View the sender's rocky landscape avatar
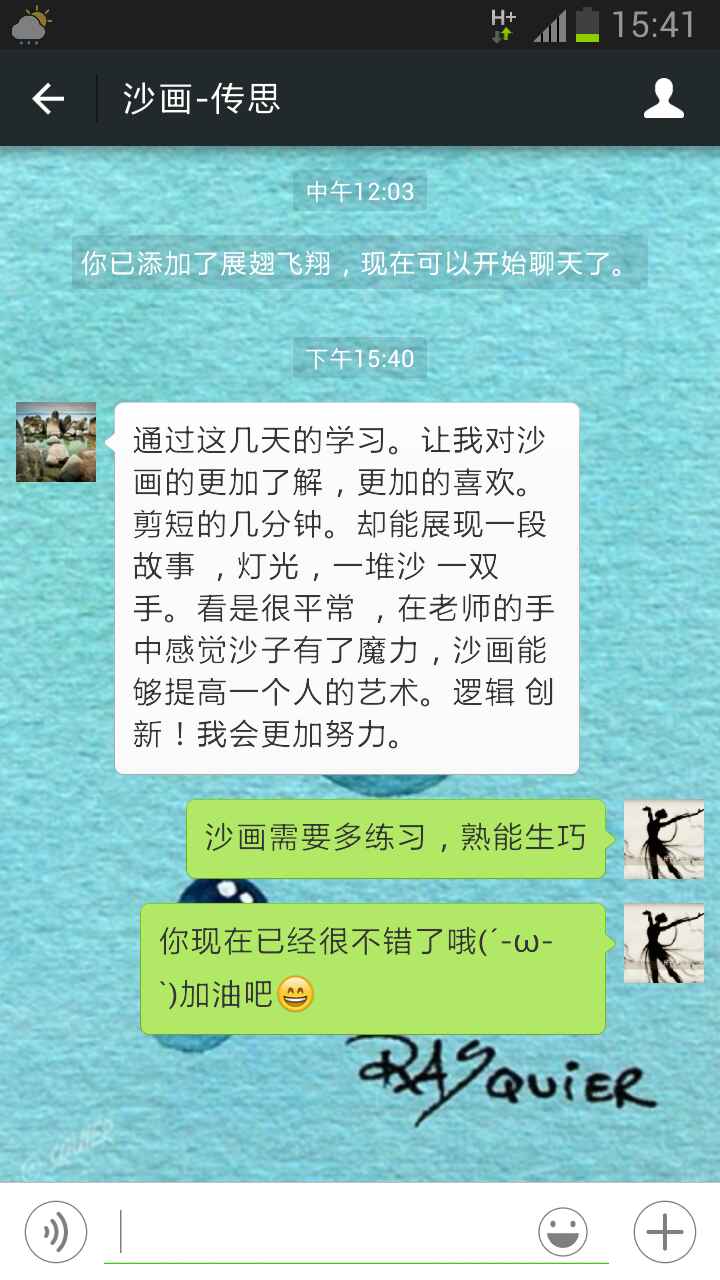The height and width of the screenshot is (1280, 720). [x=56, y=442]
